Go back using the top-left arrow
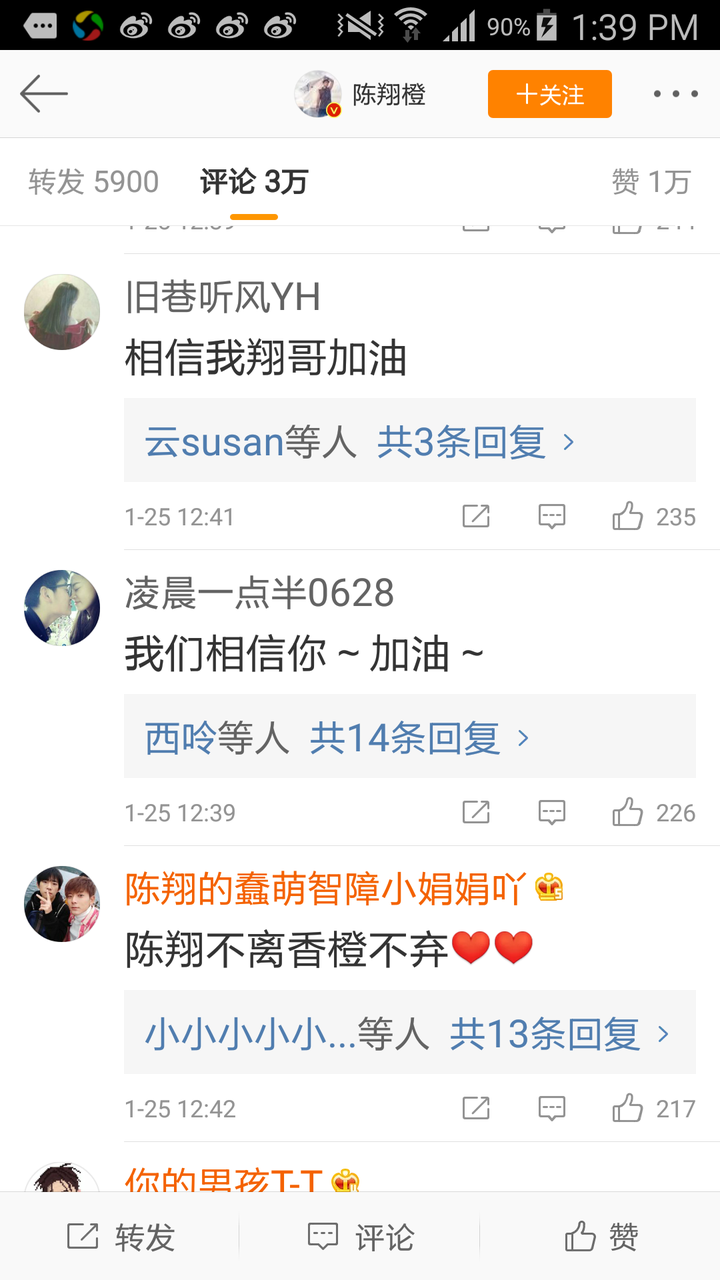The image size is (720, 1280). [44, 94]
